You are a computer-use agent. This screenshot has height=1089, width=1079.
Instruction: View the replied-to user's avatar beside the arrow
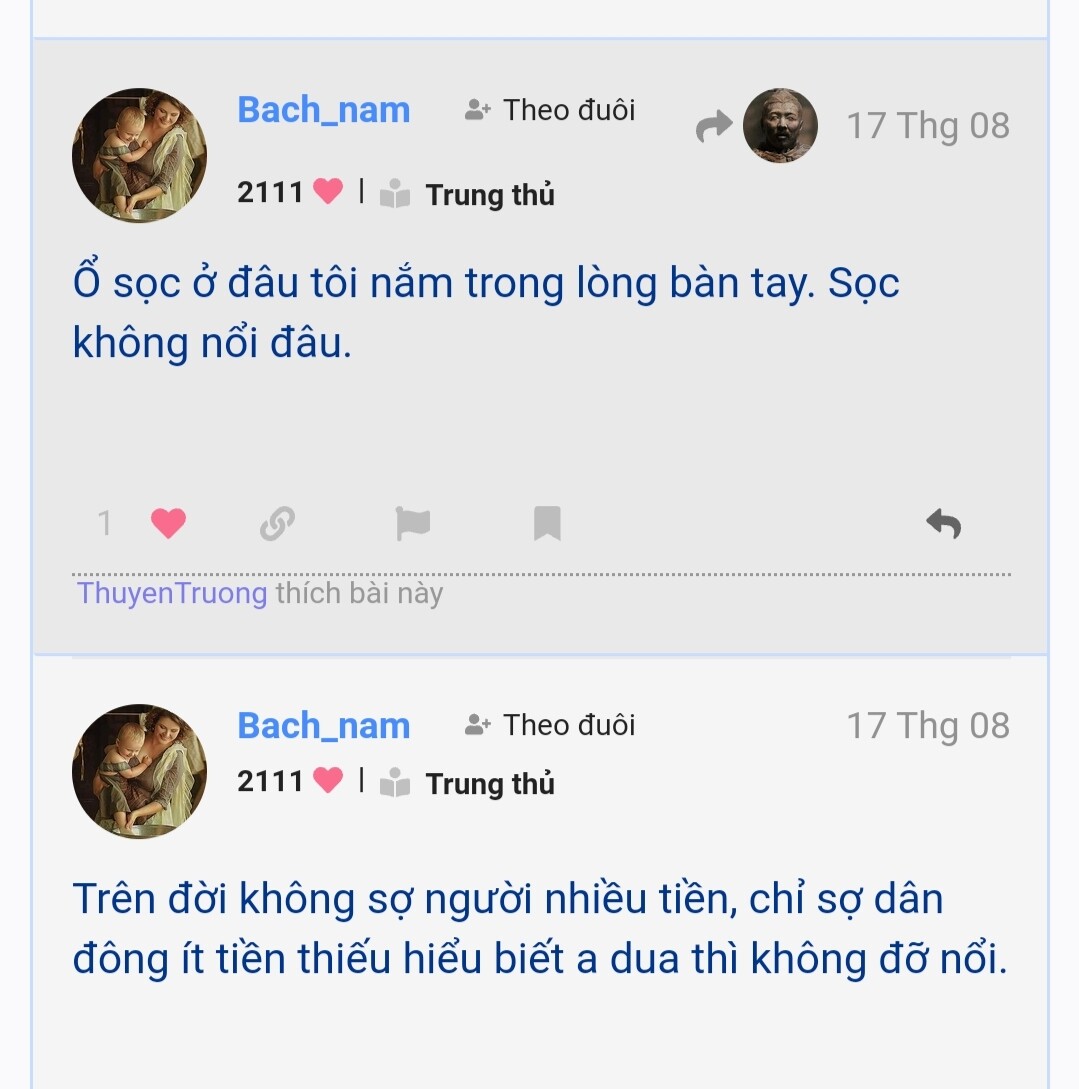point(780,126)
